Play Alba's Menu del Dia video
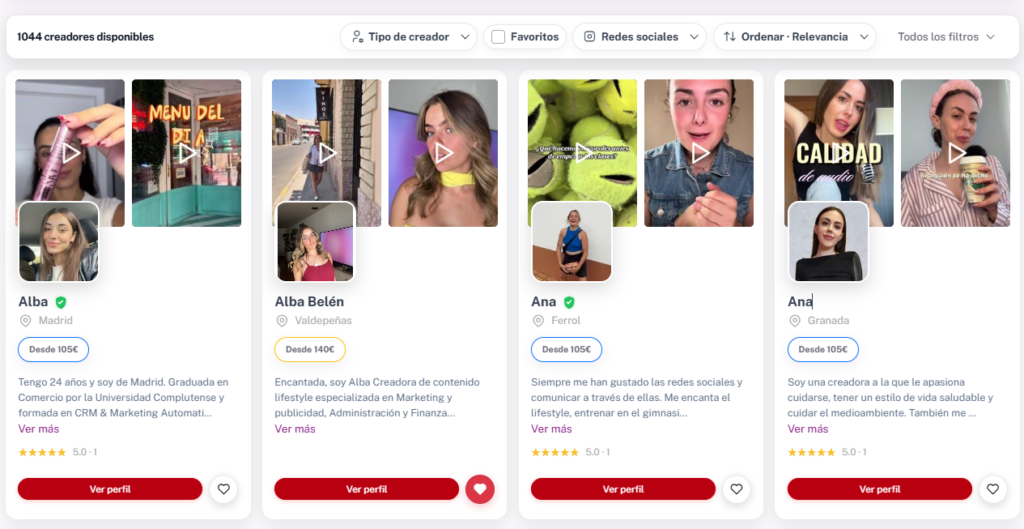 187,153
